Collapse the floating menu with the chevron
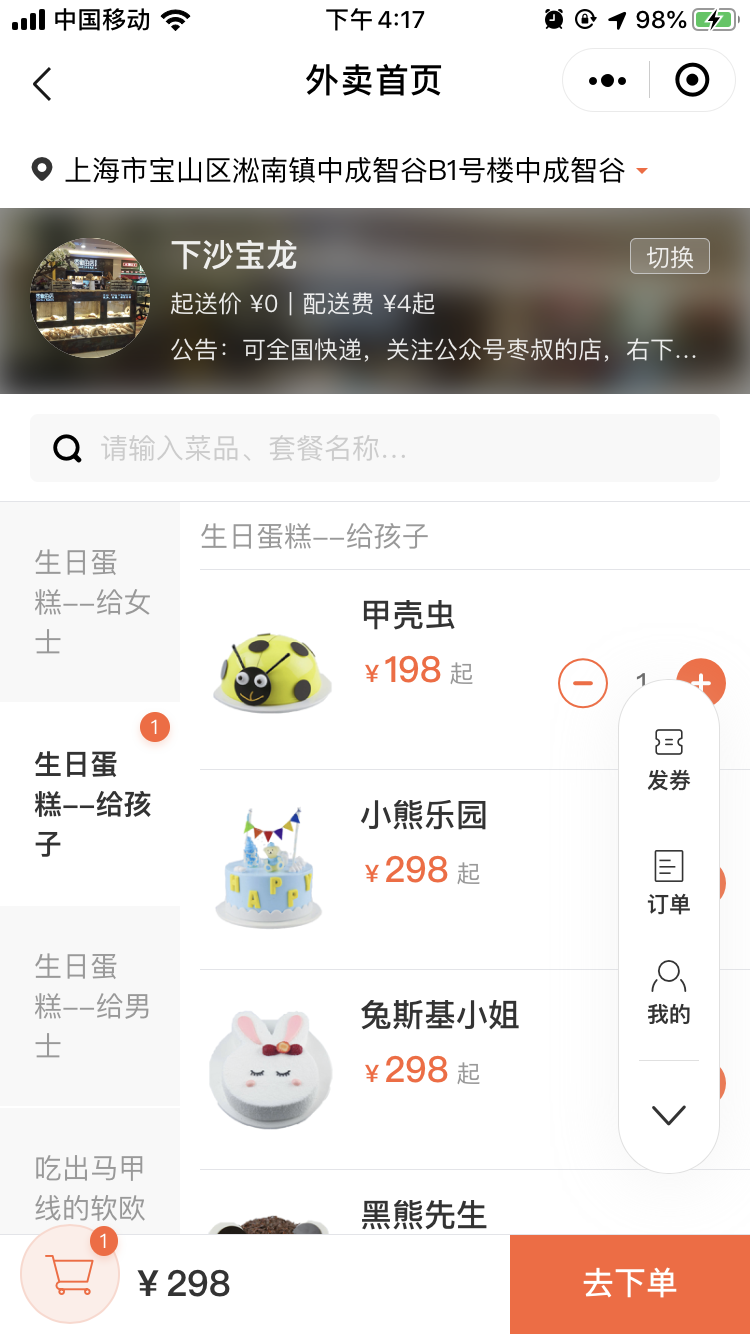The height and width of the screenshot is (1334, 750). point(668,1115)
